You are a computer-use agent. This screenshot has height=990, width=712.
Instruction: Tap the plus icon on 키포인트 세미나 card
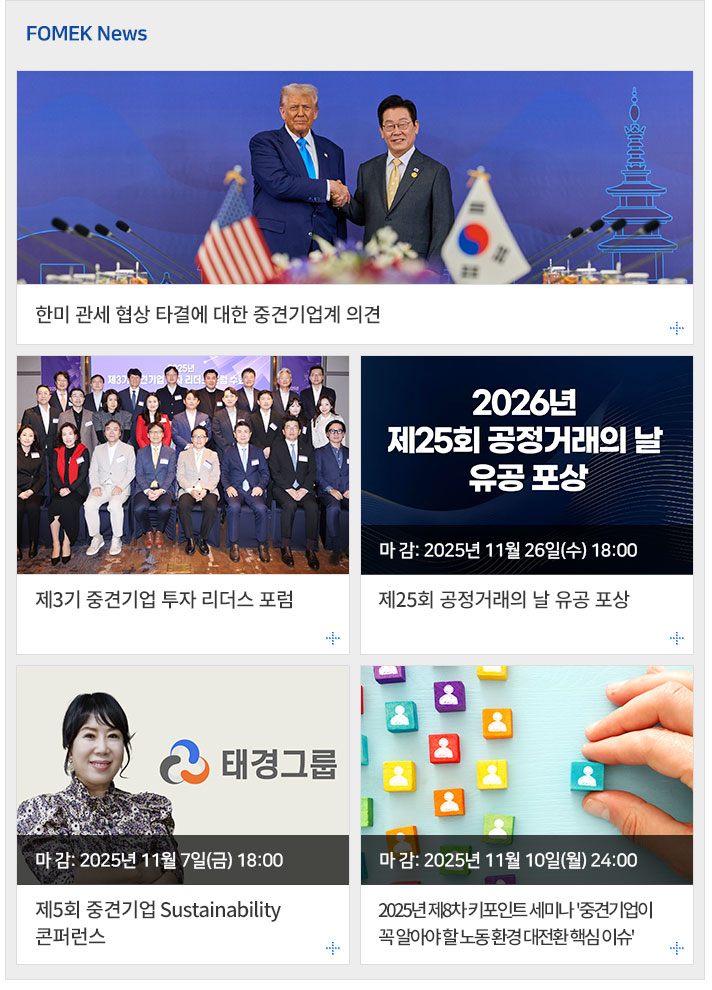pos(676,948)
